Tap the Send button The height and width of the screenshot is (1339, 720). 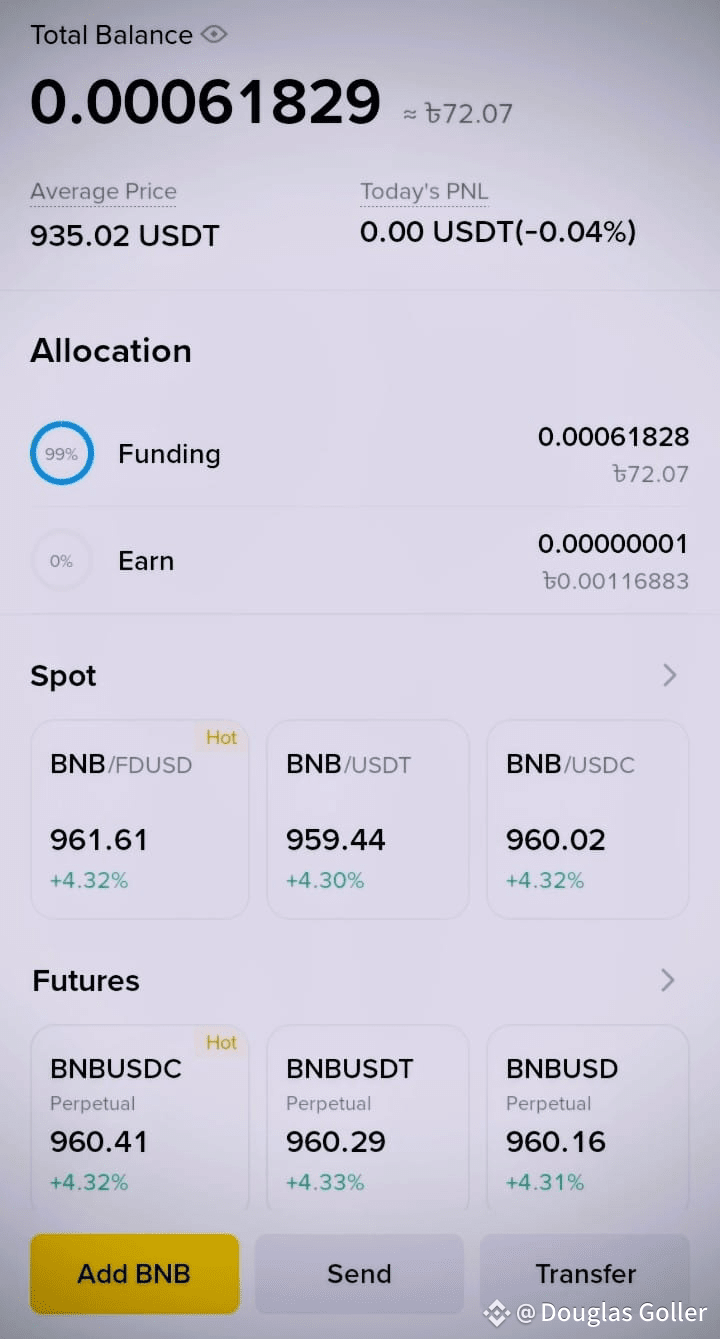pyautogui.click(x=359, y=1274)
